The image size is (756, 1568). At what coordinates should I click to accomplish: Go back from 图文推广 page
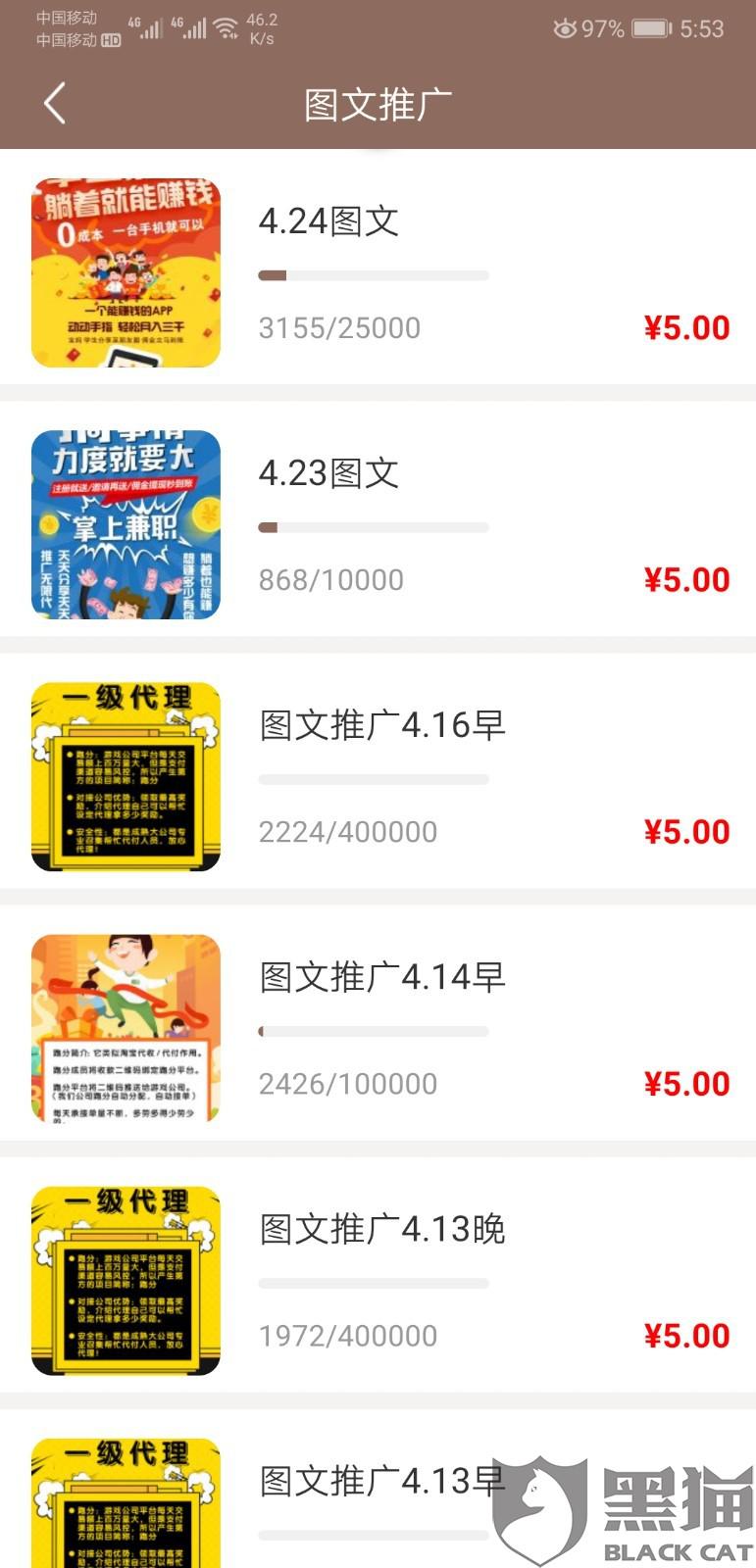tap(55, 103)
